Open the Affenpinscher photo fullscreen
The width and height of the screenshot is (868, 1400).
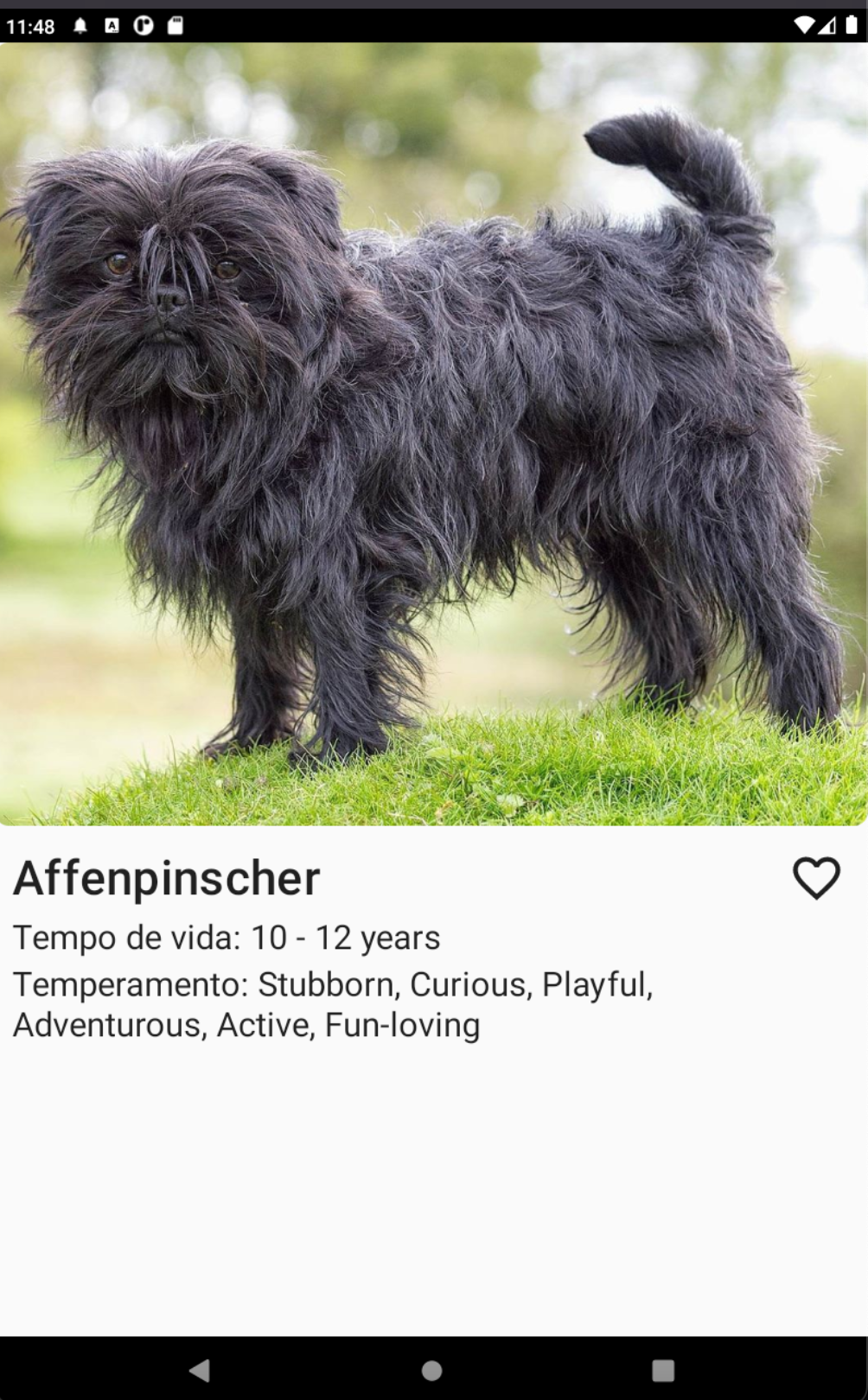tap(432, 432)
